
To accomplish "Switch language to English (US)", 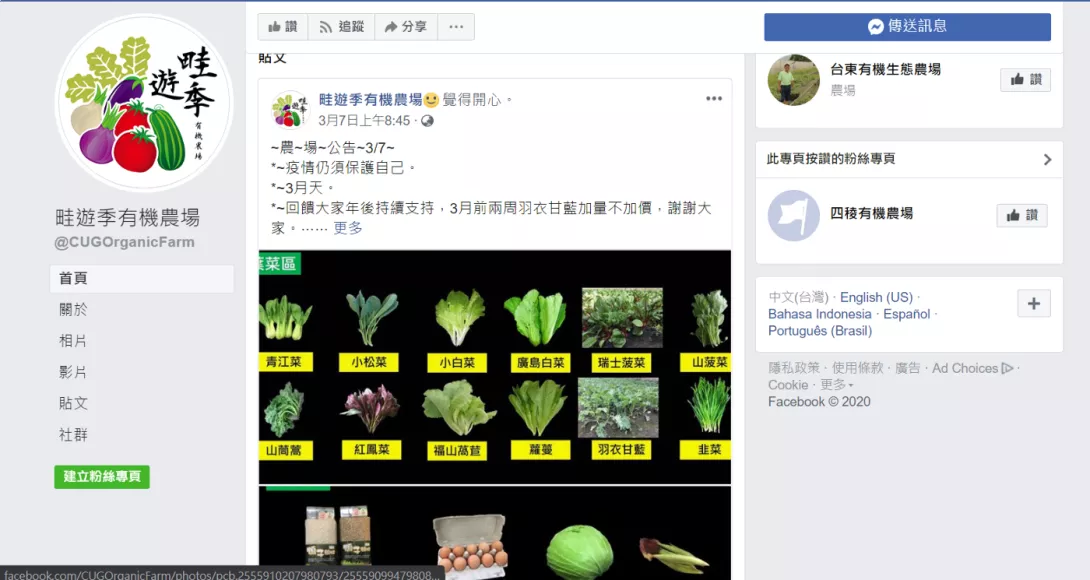I will click(x=876, y=297).
